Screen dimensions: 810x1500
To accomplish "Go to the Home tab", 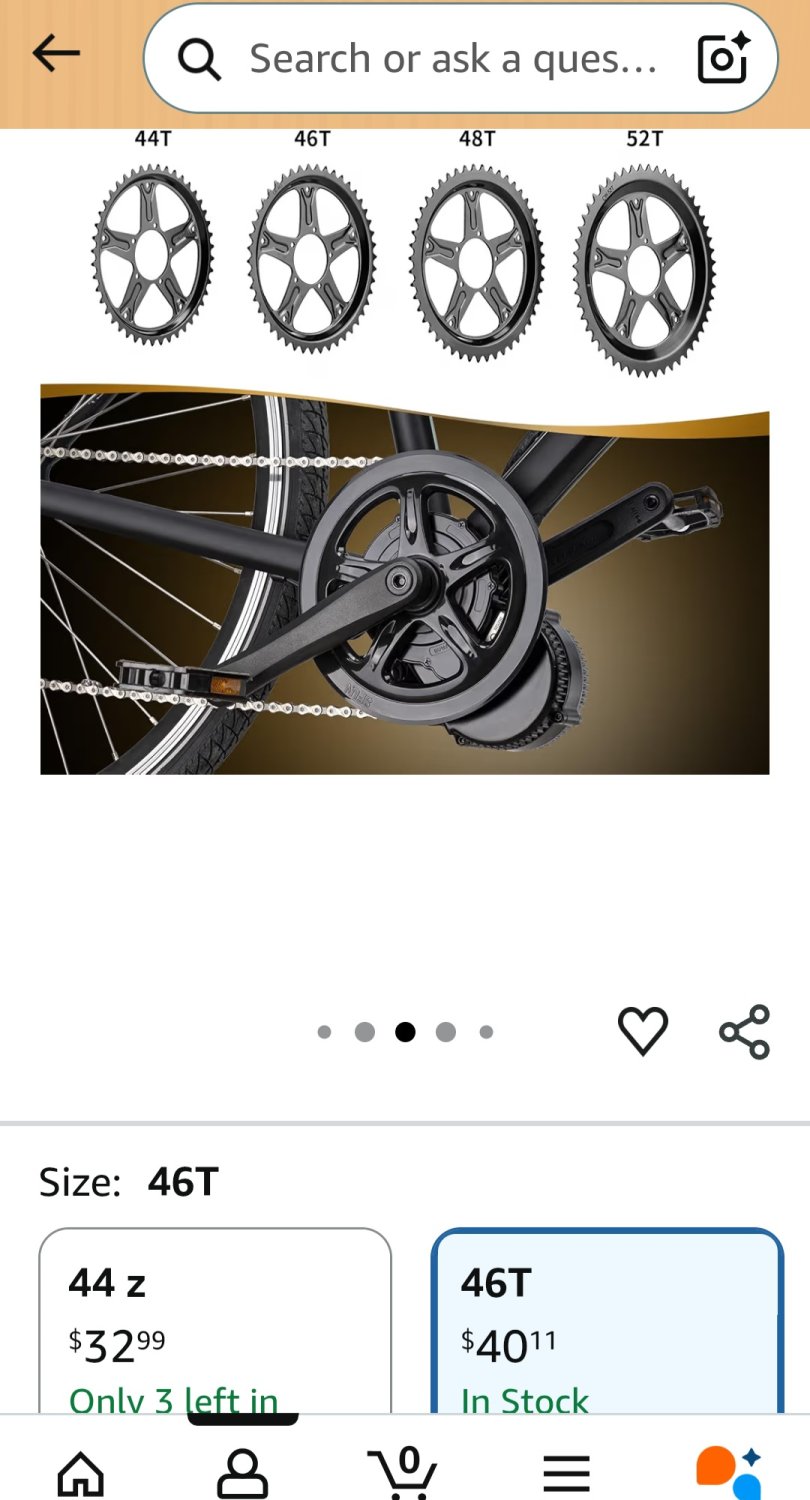I will (x=81, y=1472).
